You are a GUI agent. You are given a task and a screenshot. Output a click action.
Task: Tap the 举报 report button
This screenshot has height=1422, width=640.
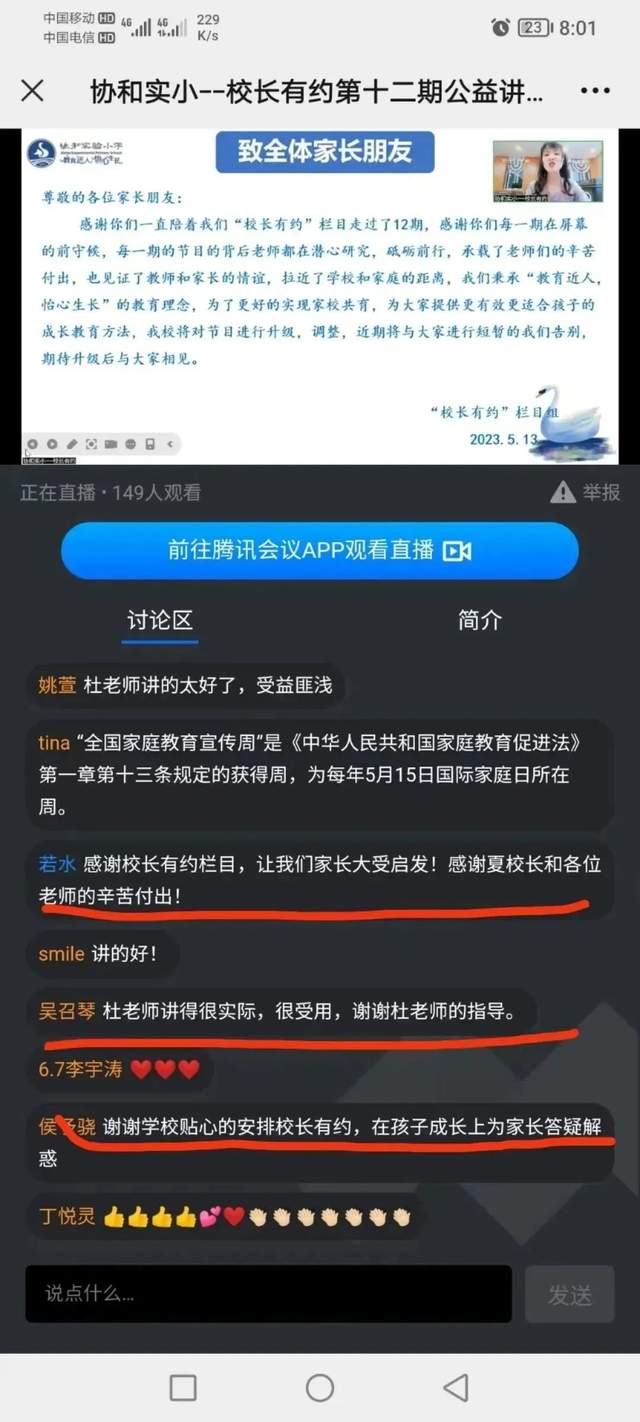[585, 492]
